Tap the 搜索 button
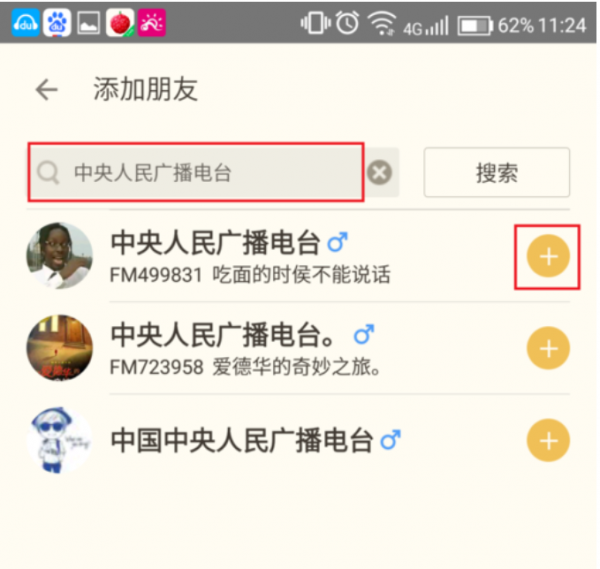 pyautogui.click(x=496, y=173)
